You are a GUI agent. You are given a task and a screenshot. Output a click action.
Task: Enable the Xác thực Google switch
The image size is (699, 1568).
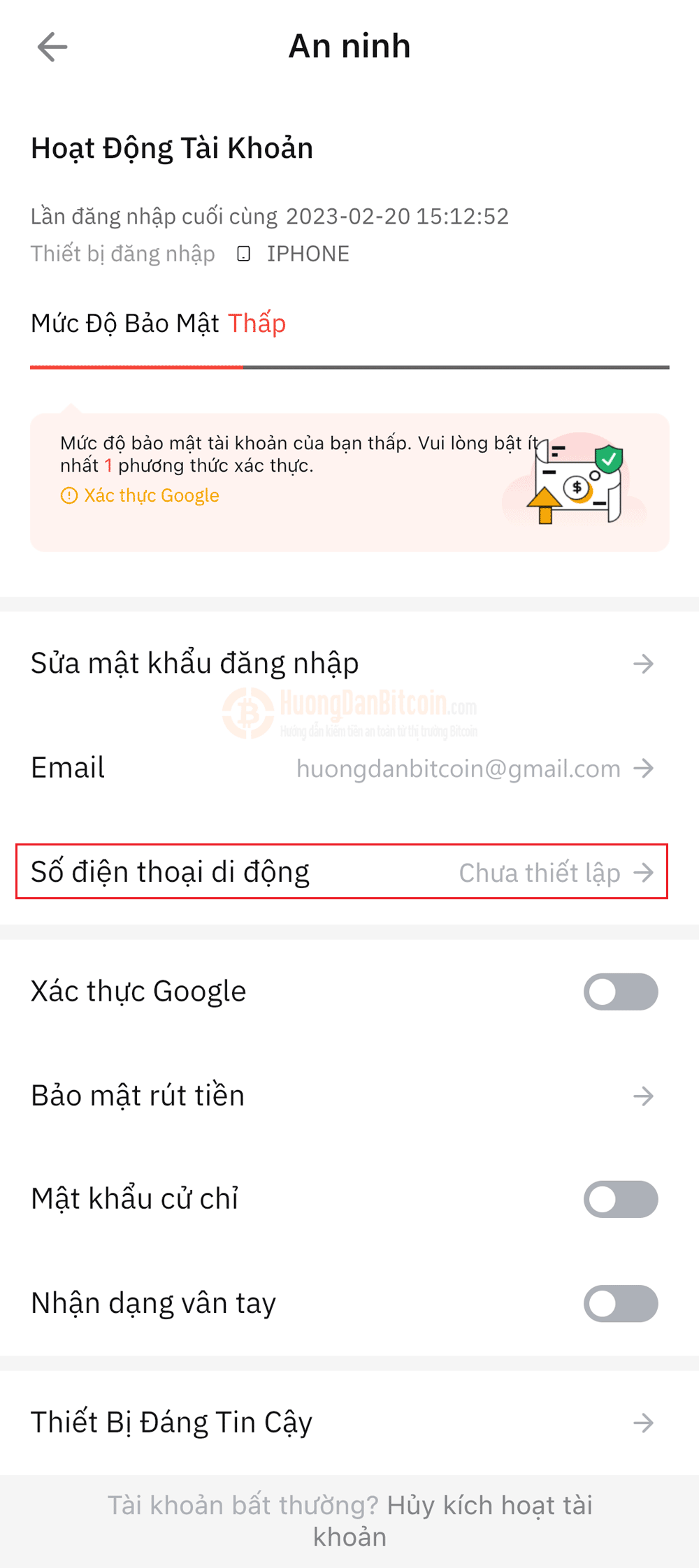[620, 992]
